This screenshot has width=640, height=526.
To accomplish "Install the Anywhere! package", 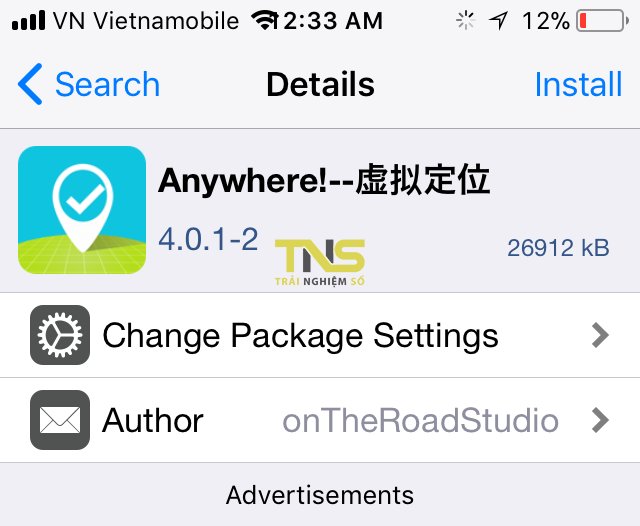I will 578,85.
